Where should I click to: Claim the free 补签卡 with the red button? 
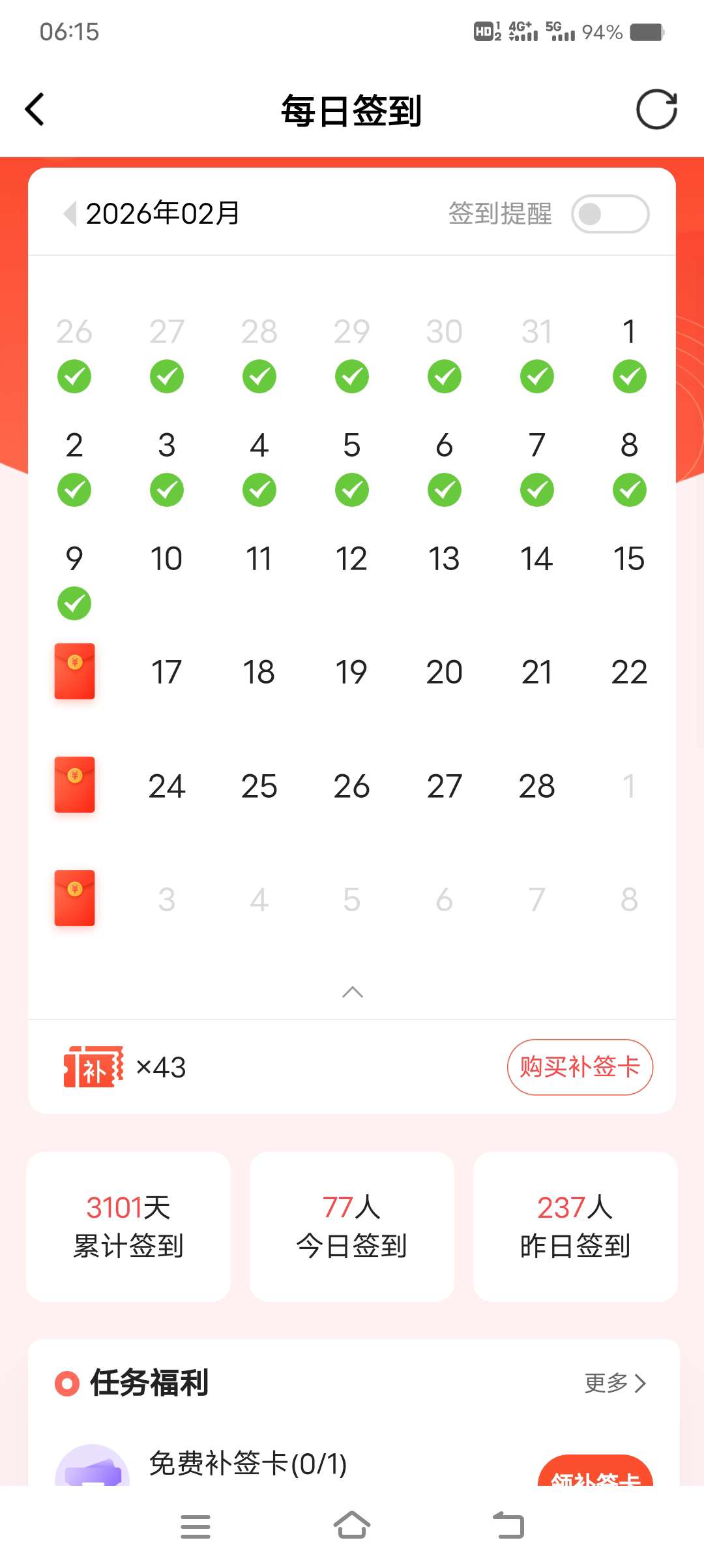click(x=594, y=1474)
